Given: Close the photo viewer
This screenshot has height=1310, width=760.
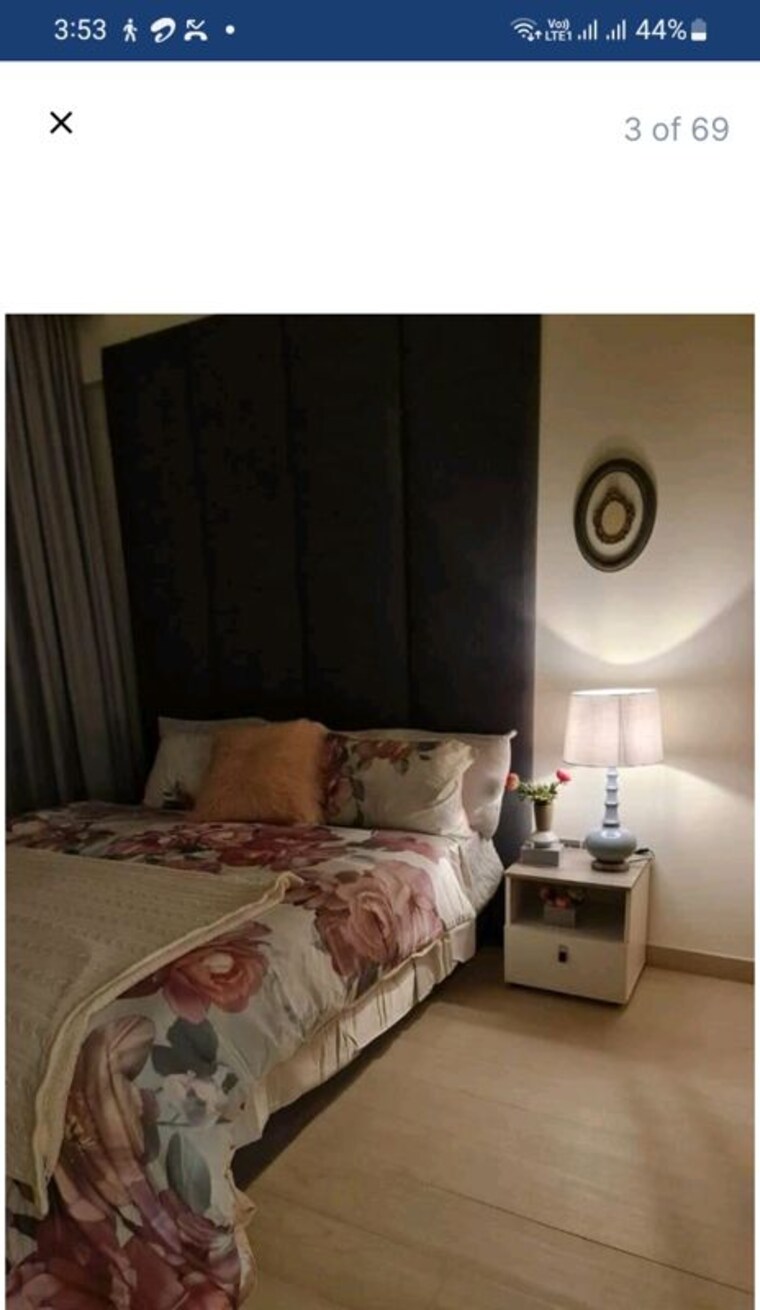Looking at the screenshot, I should (x=61, y=123).
